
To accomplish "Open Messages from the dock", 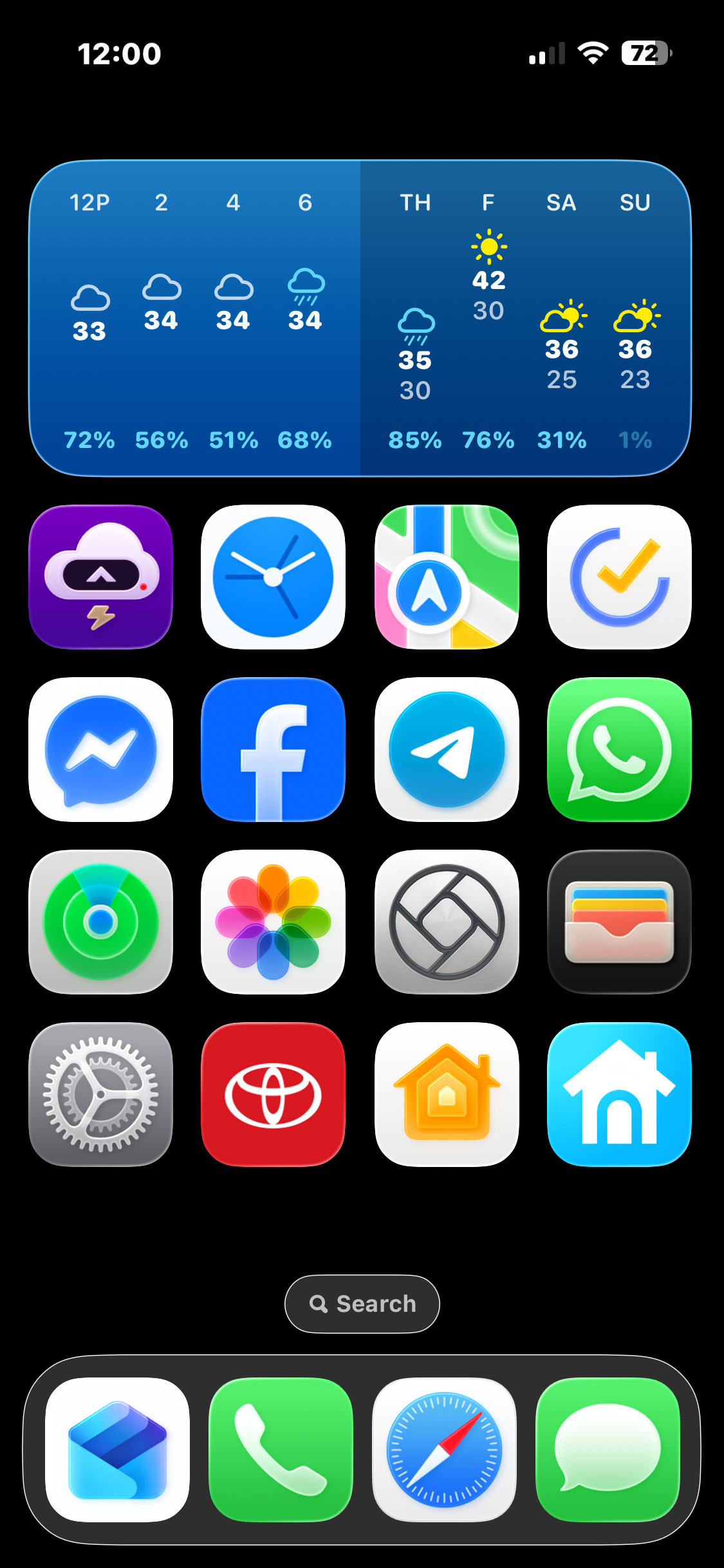I will (608, 1450).
